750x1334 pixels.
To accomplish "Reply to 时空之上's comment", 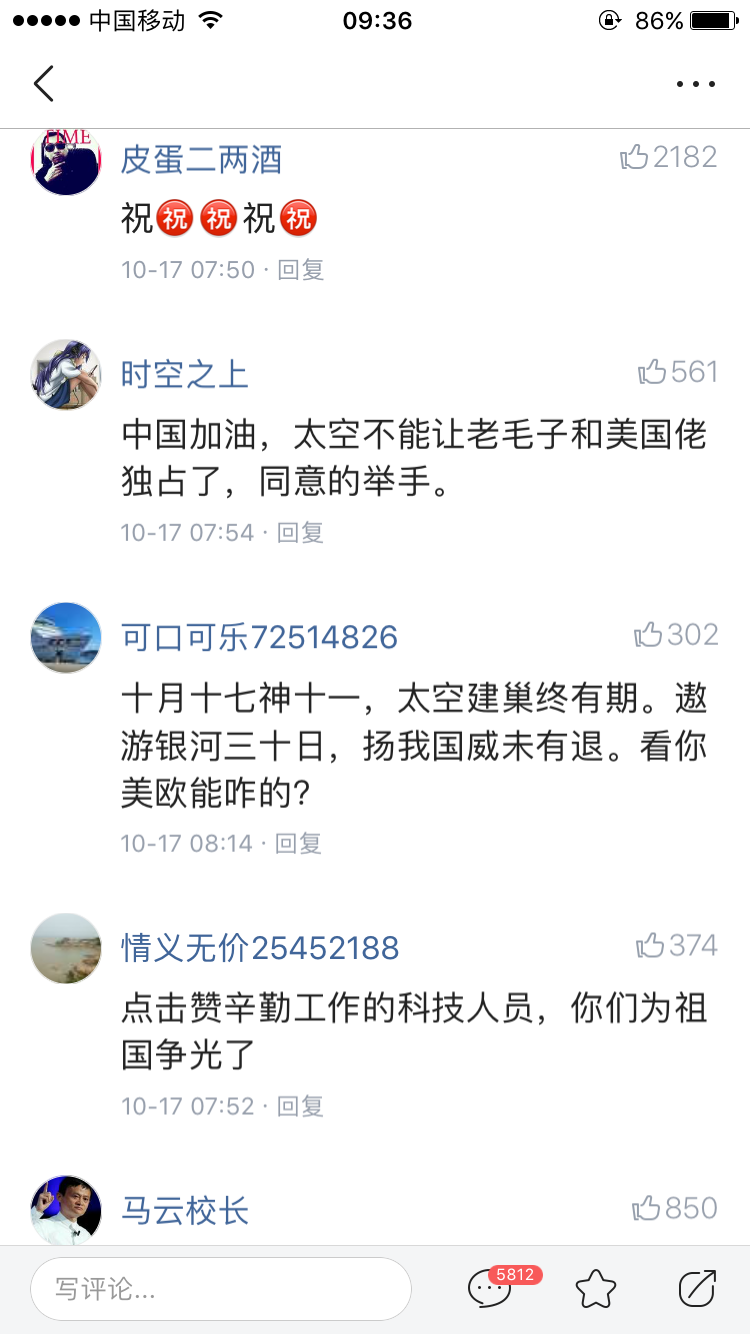I will (300, 532).
